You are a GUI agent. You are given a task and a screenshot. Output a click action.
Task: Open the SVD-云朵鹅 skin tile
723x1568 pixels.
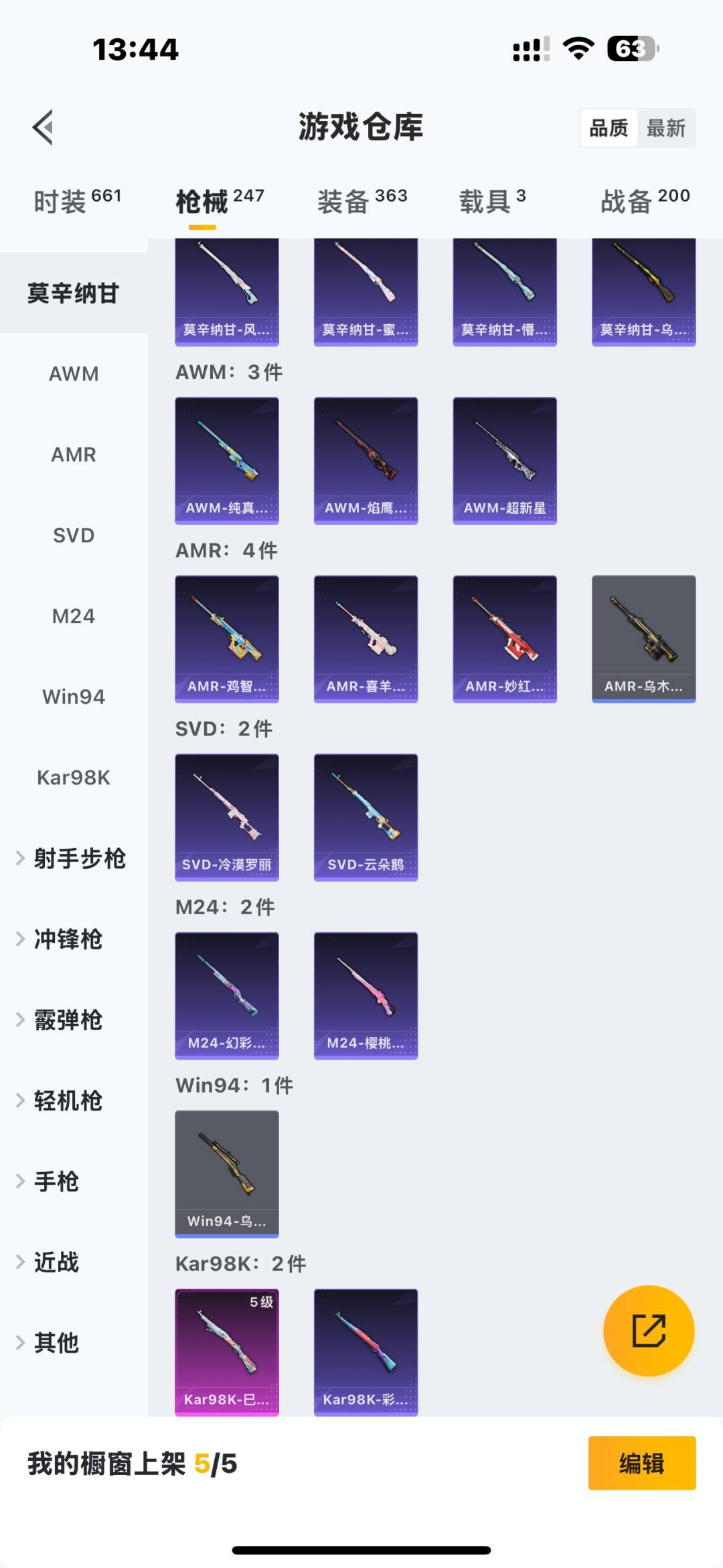[366, 817]
